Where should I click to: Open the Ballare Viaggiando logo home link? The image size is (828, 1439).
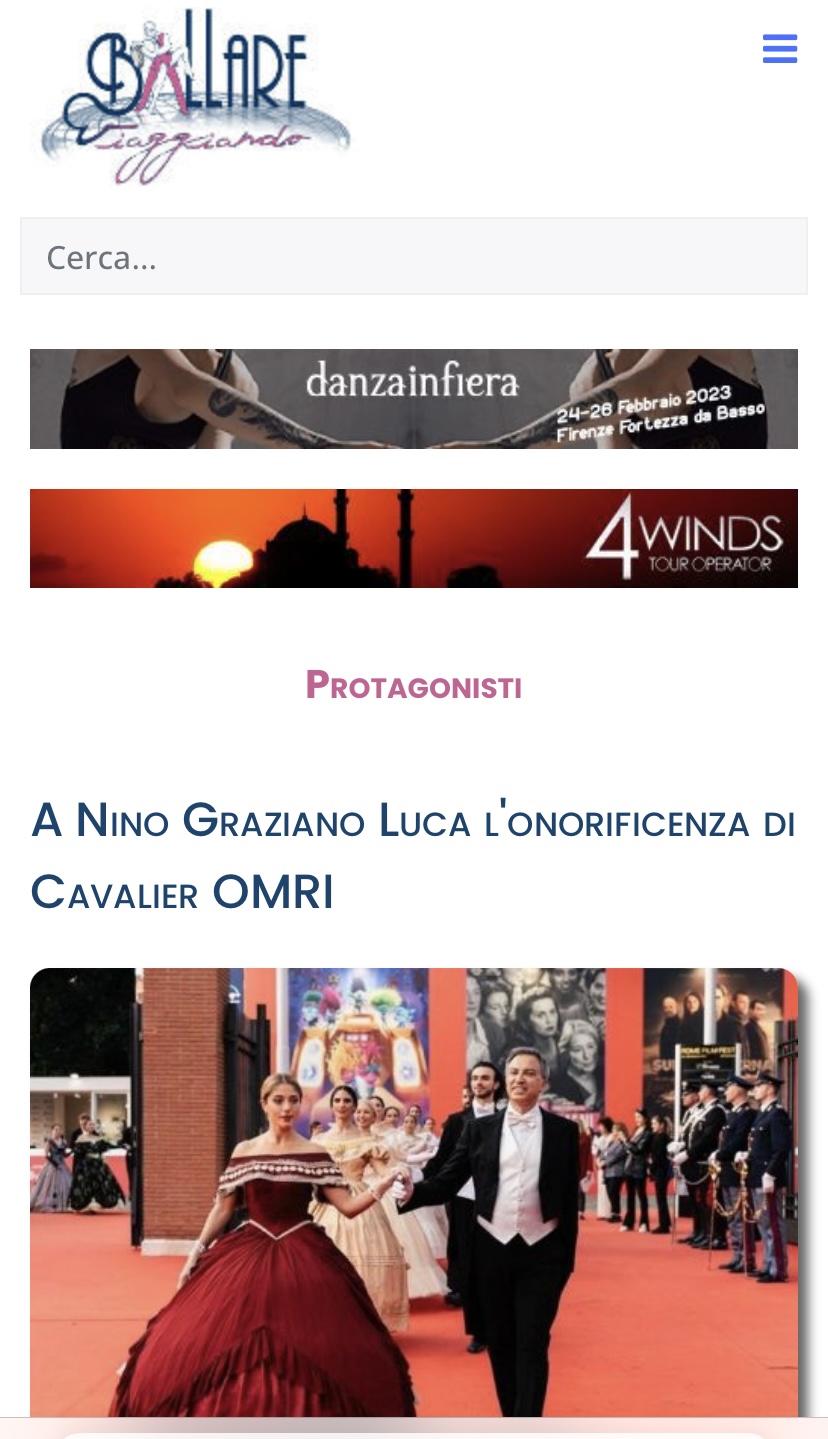click(x=195, y=97)
